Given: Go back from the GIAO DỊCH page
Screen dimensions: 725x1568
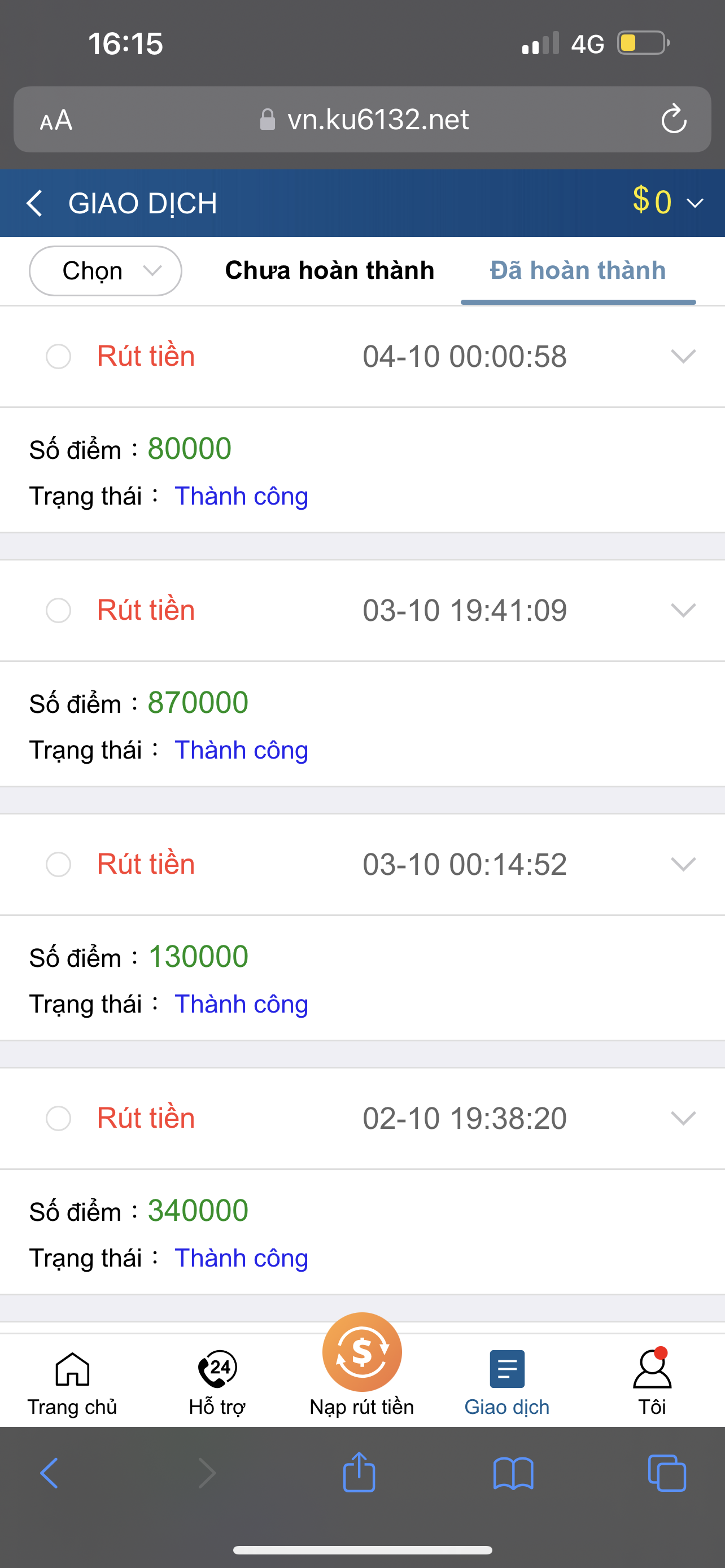Looking at the screenshot, I should (34, 203).
